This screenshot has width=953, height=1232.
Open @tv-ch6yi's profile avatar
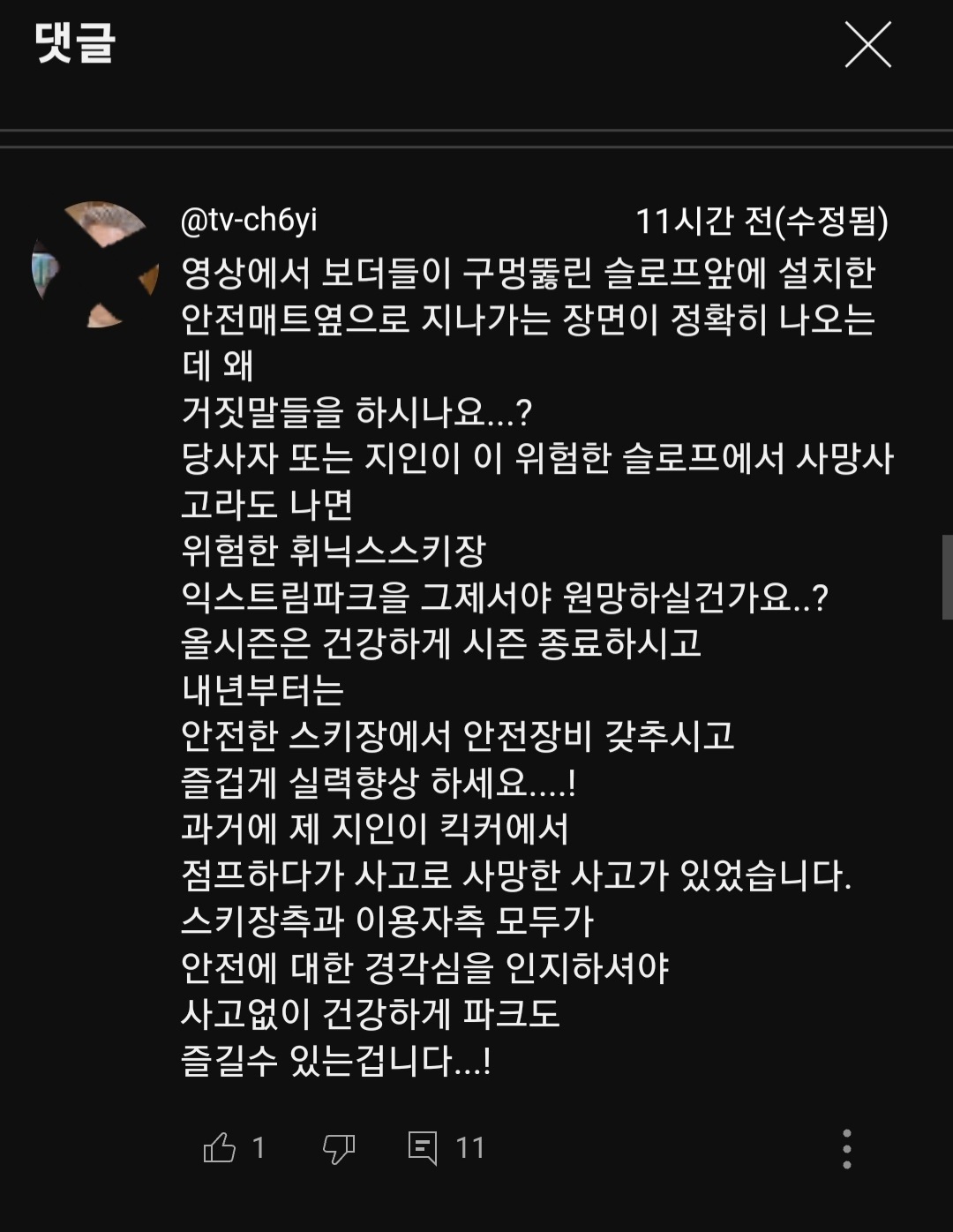(94, 265)
